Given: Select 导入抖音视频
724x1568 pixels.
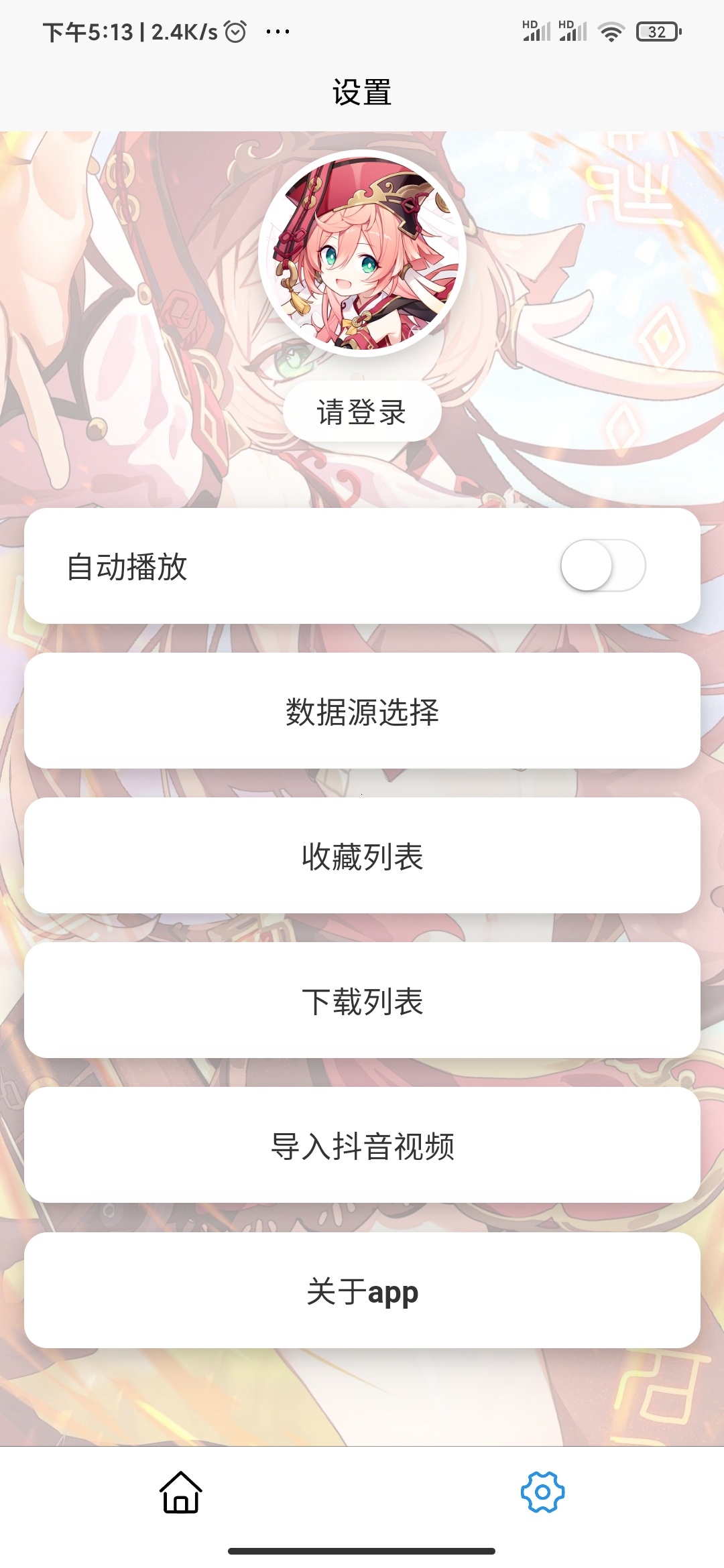Looking at the screenshot, I should [362, 1145].
